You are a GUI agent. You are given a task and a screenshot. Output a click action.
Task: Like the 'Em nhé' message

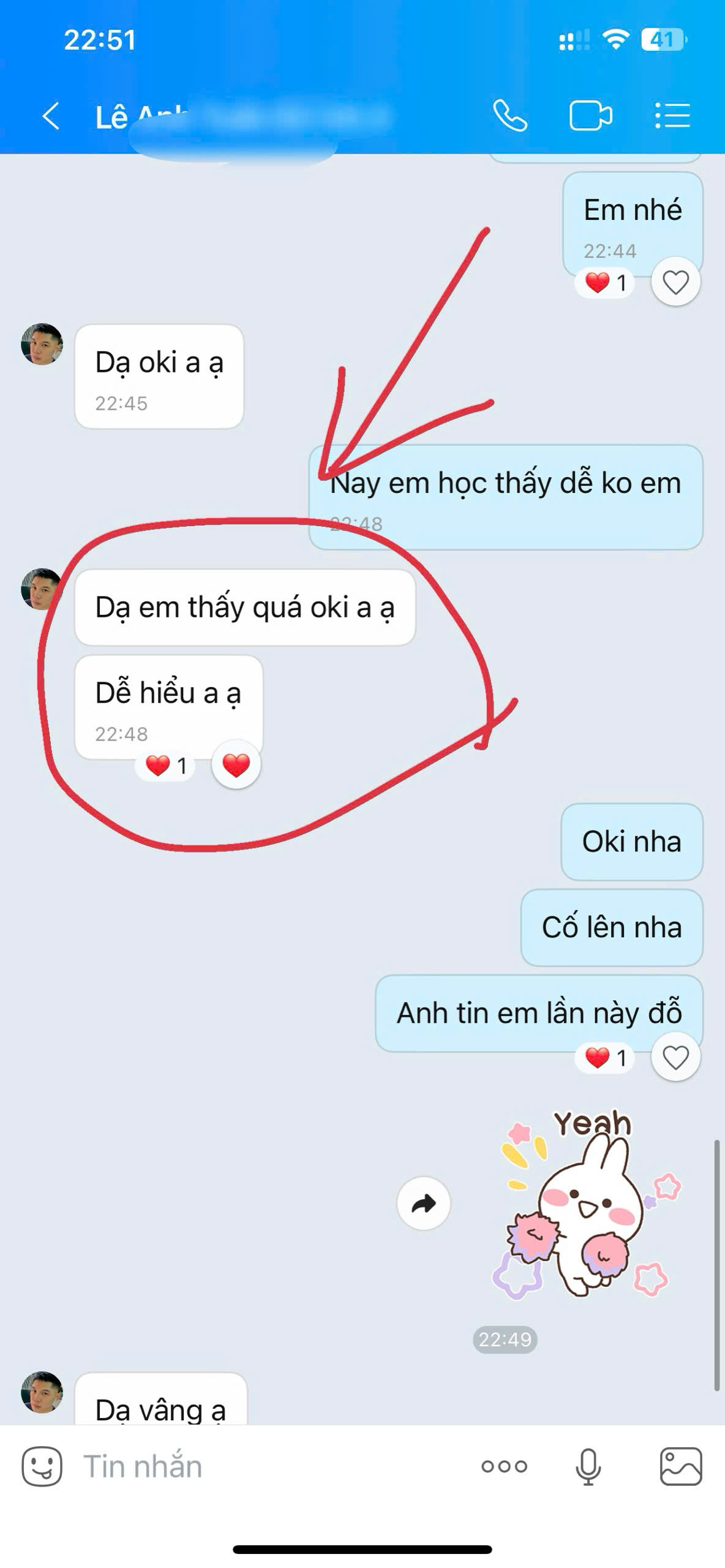(x=675, y=282)
